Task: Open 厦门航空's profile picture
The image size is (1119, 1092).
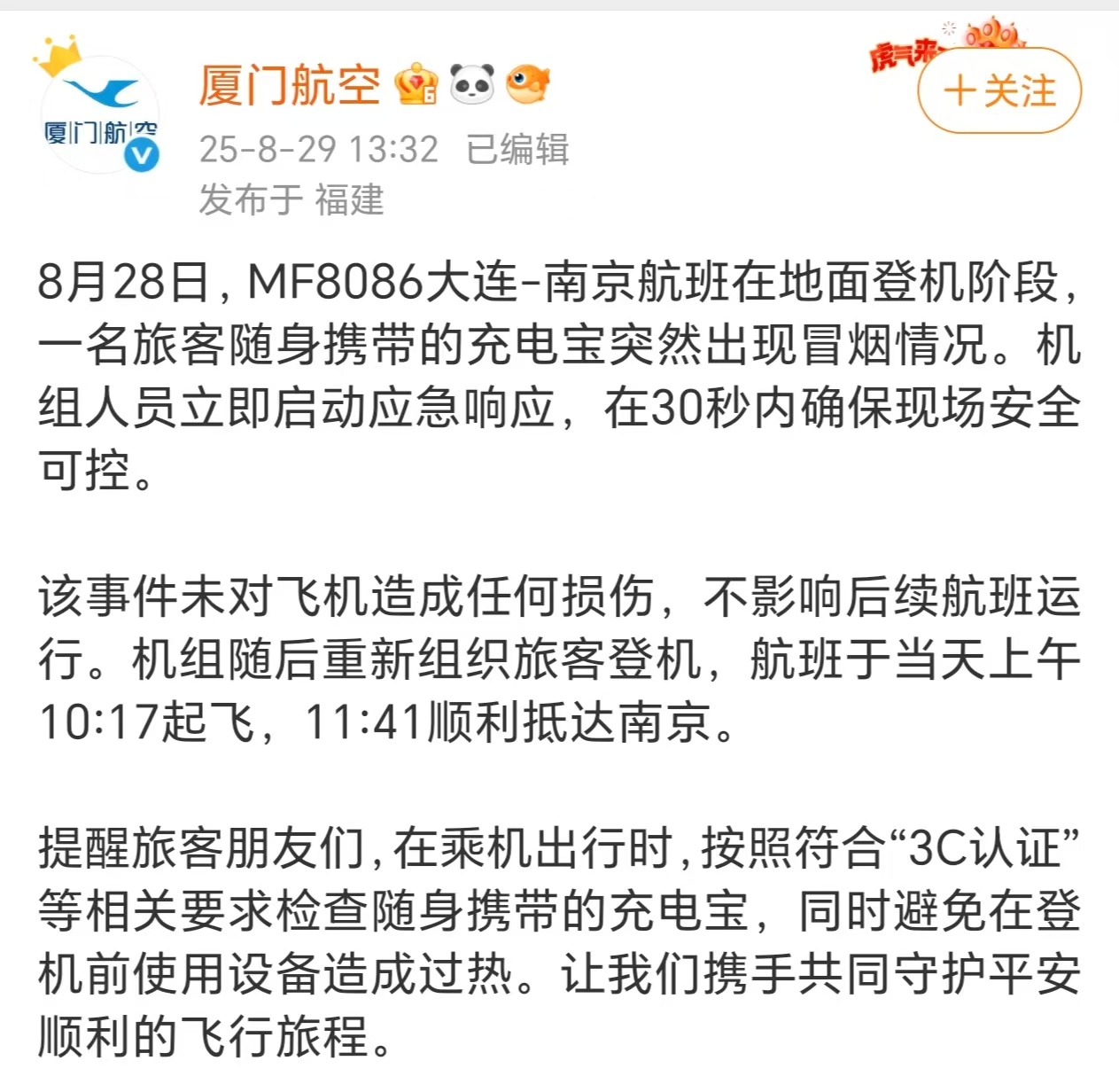Action: [99, 113]
